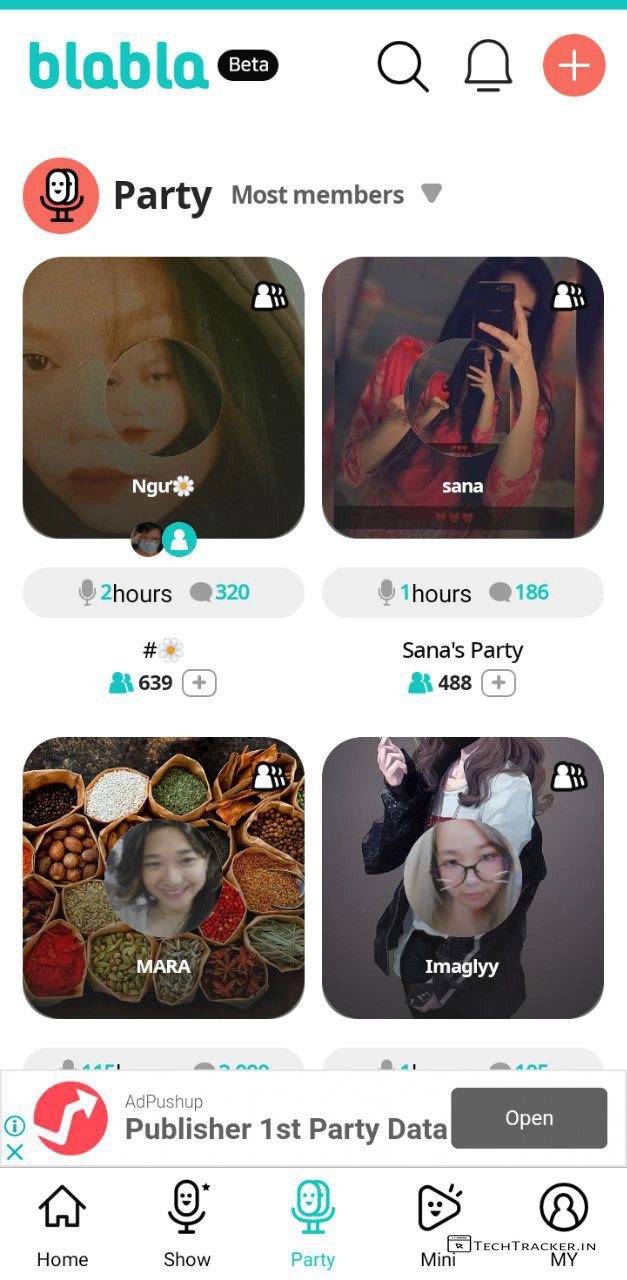This screenshot has width=627, height=1280.
Task: View ad info icon on banner
Action: [x=15, y=1126]
